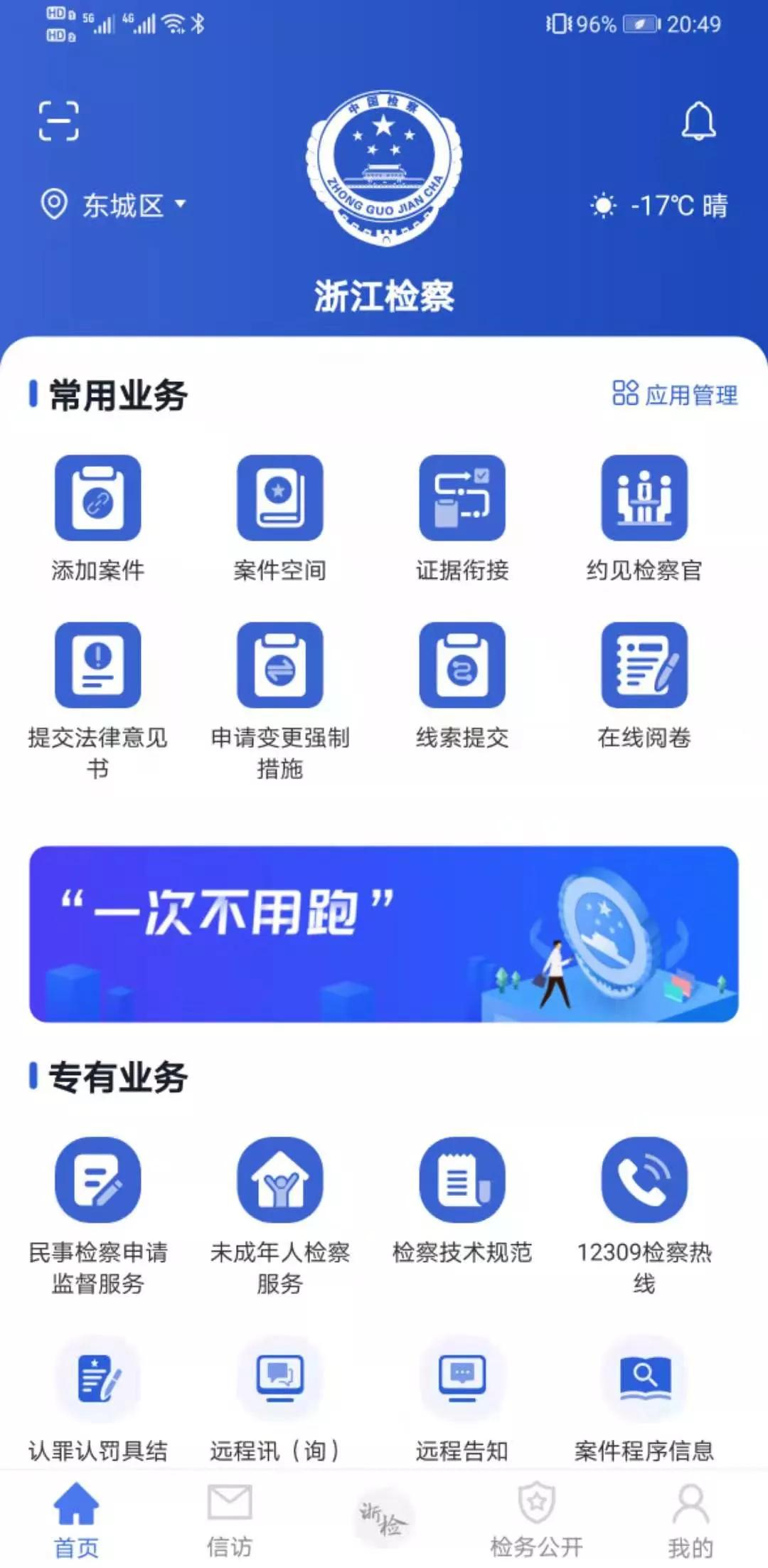
Task: Expand the 东城区 location selector
Action: pyautogui.click(x=114, y=206)
